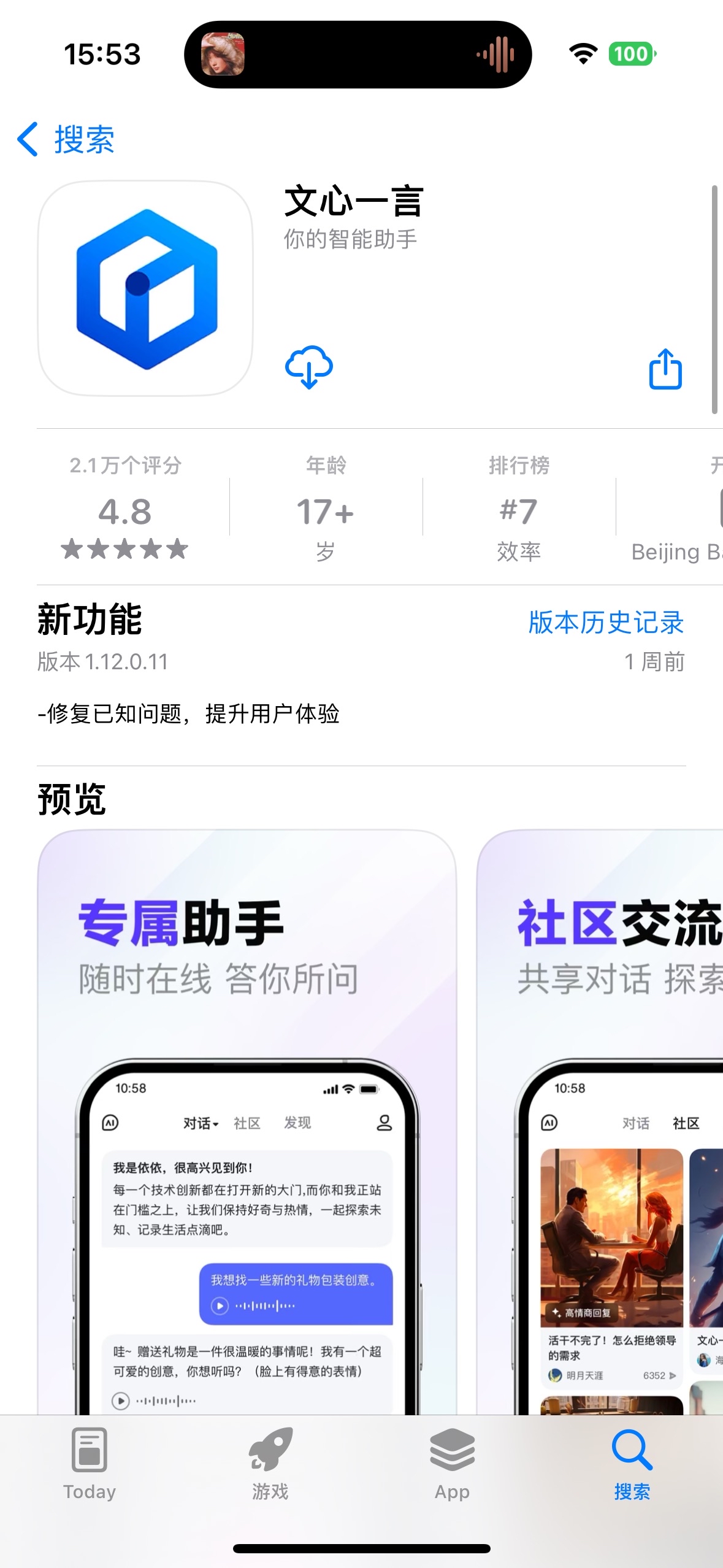Switch to the App tab
The width and height of the screenshot is (723, 1568).
pyautogui.click(x=452, y=1462)
